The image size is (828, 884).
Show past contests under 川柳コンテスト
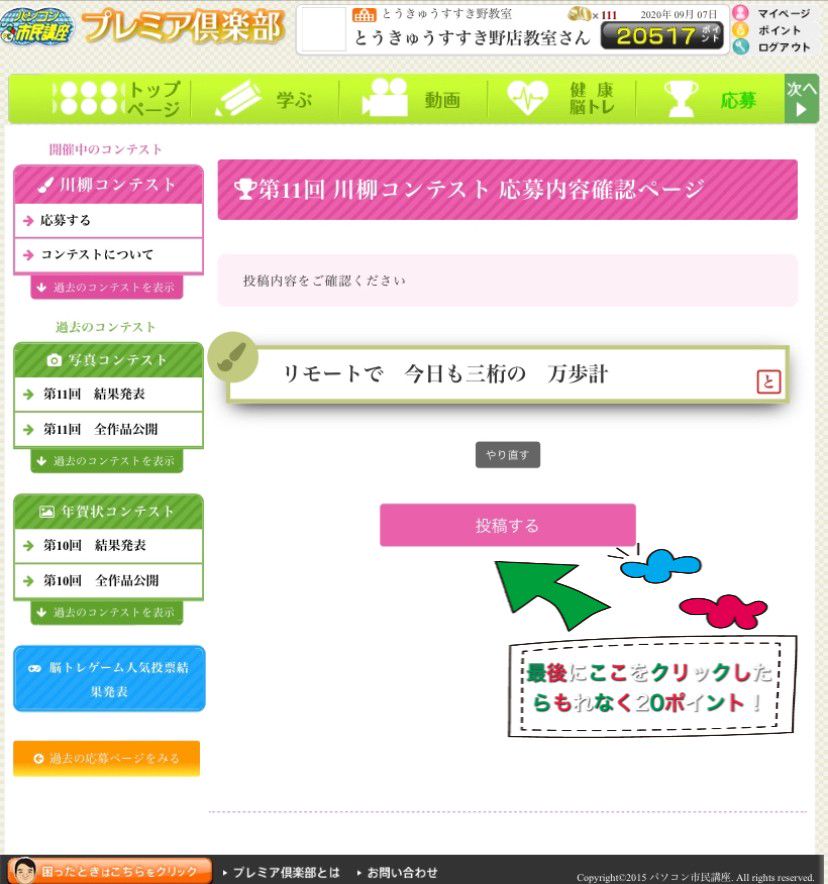[107, 287]
